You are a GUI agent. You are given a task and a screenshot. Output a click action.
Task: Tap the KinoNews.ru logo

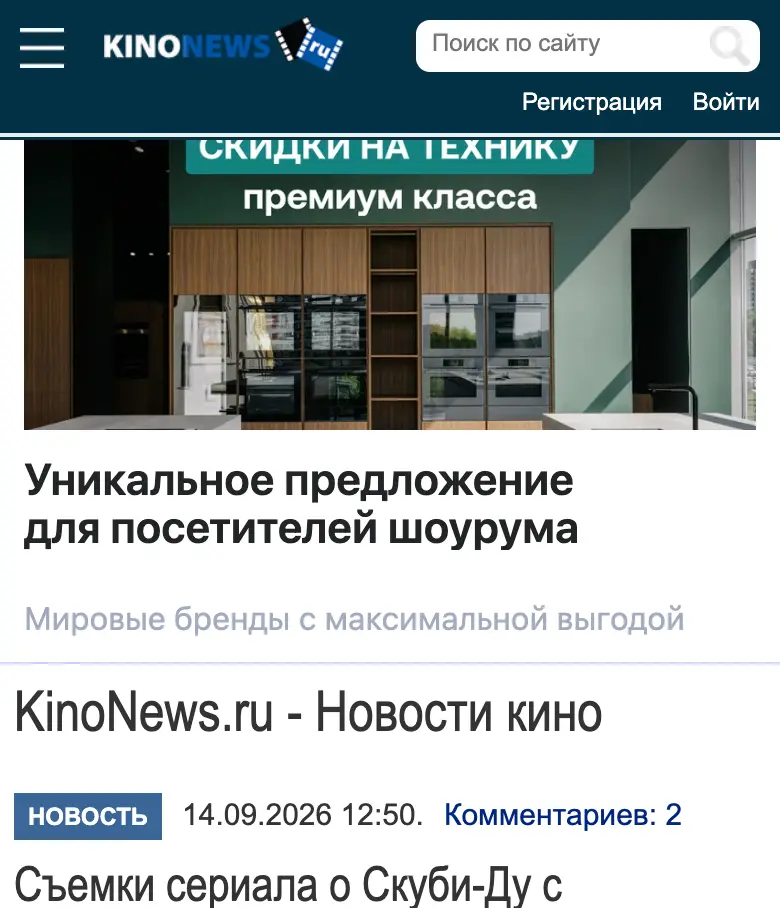coord(223,45)
